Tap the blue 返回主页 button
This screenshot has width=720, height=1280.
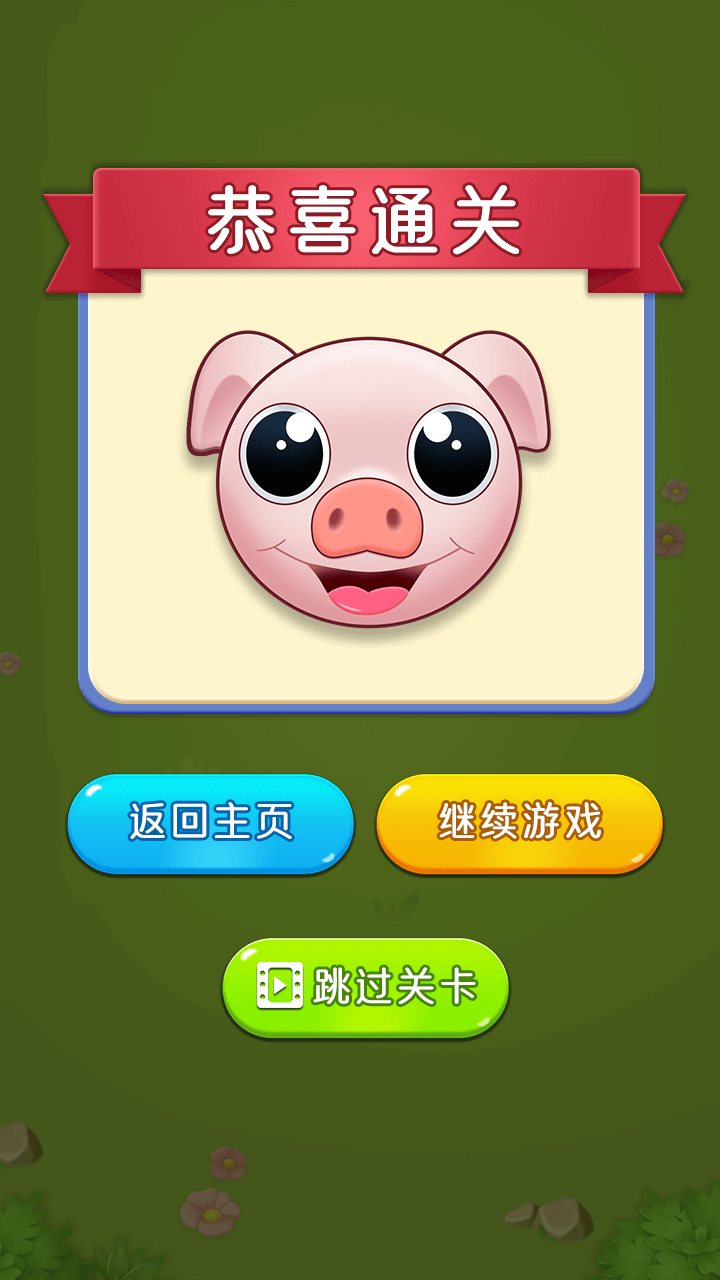pos(210,823)
